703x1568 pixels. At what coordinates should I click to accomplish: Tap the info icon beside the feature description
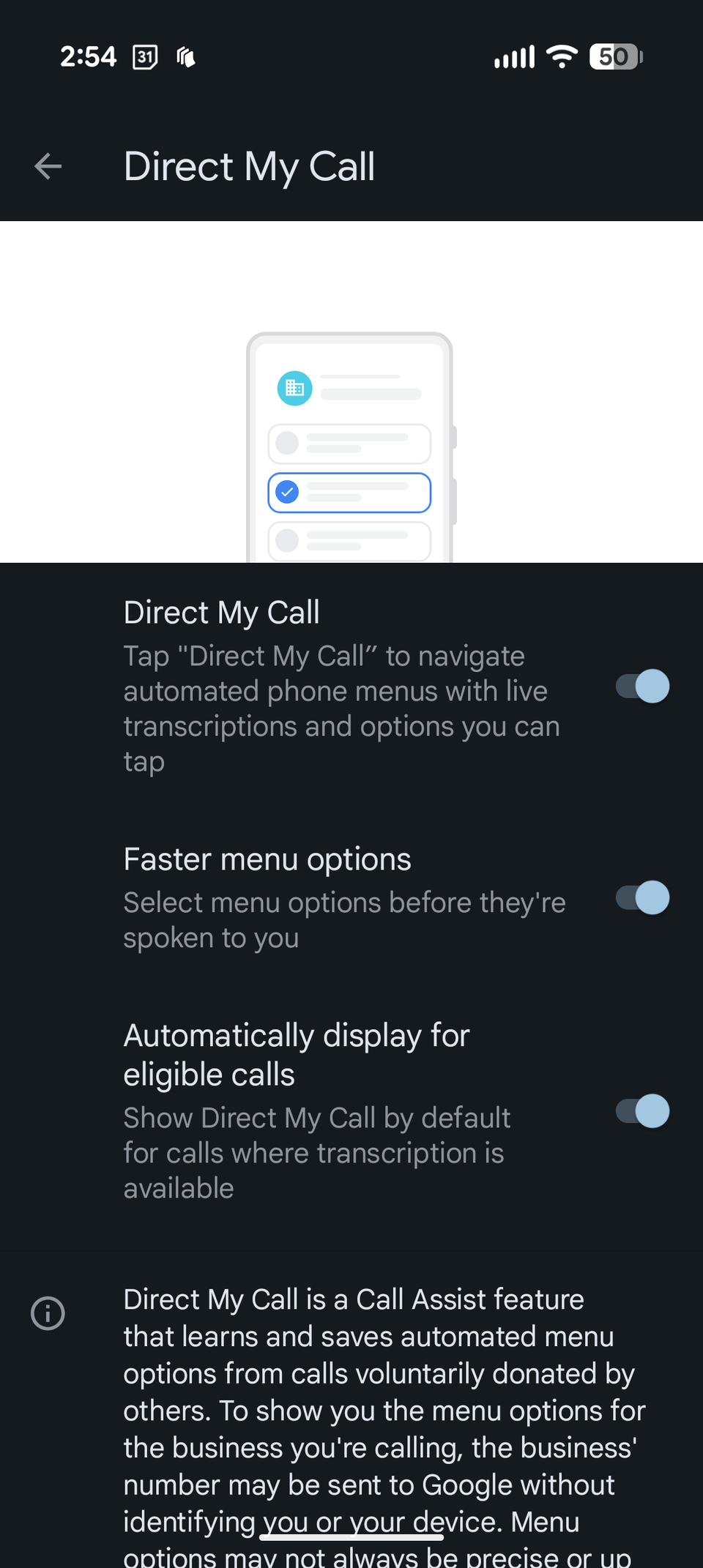point(47,1313)
